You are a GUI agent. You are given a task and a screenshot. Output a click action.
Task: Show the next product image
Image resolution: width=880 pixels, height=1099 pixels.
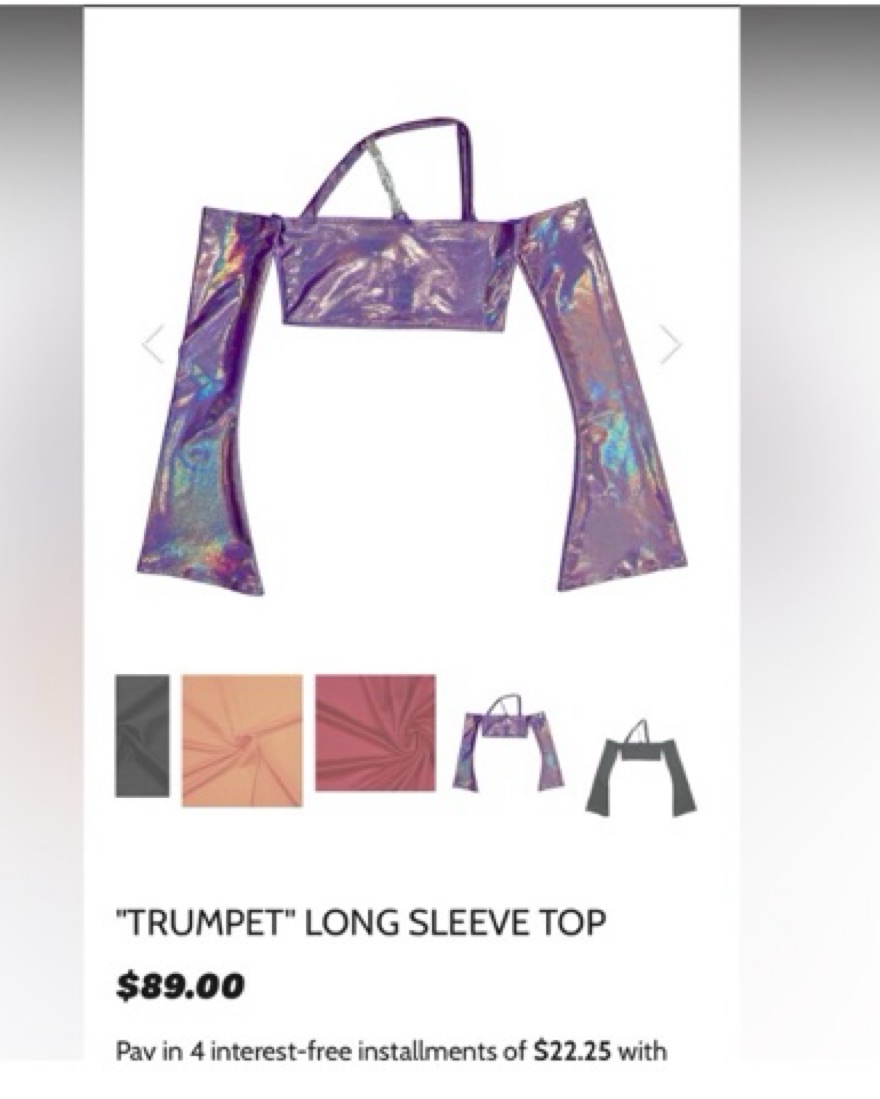[x=671, y=345]
